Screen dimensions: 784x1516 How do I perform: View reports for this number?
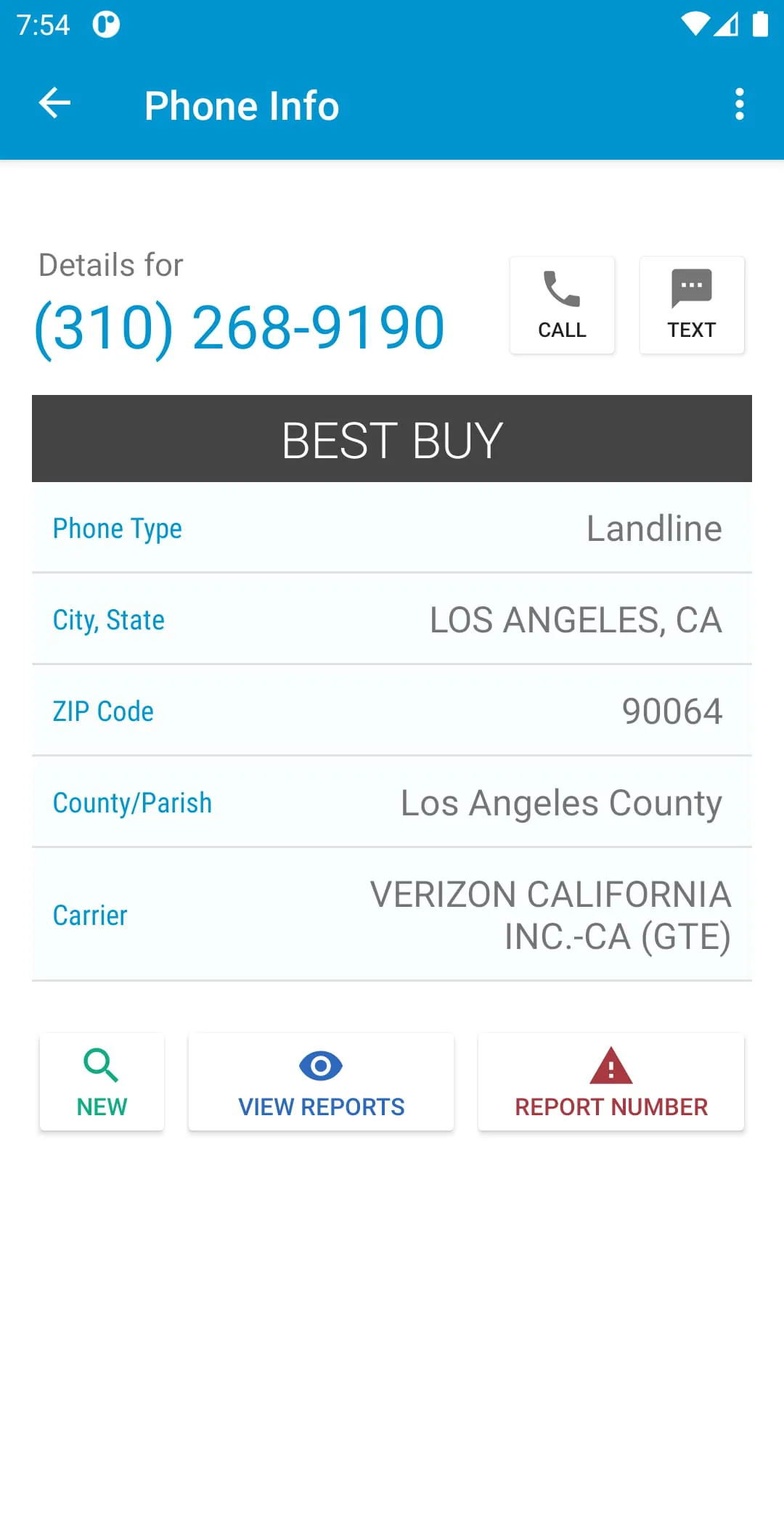coord(321,1082)
